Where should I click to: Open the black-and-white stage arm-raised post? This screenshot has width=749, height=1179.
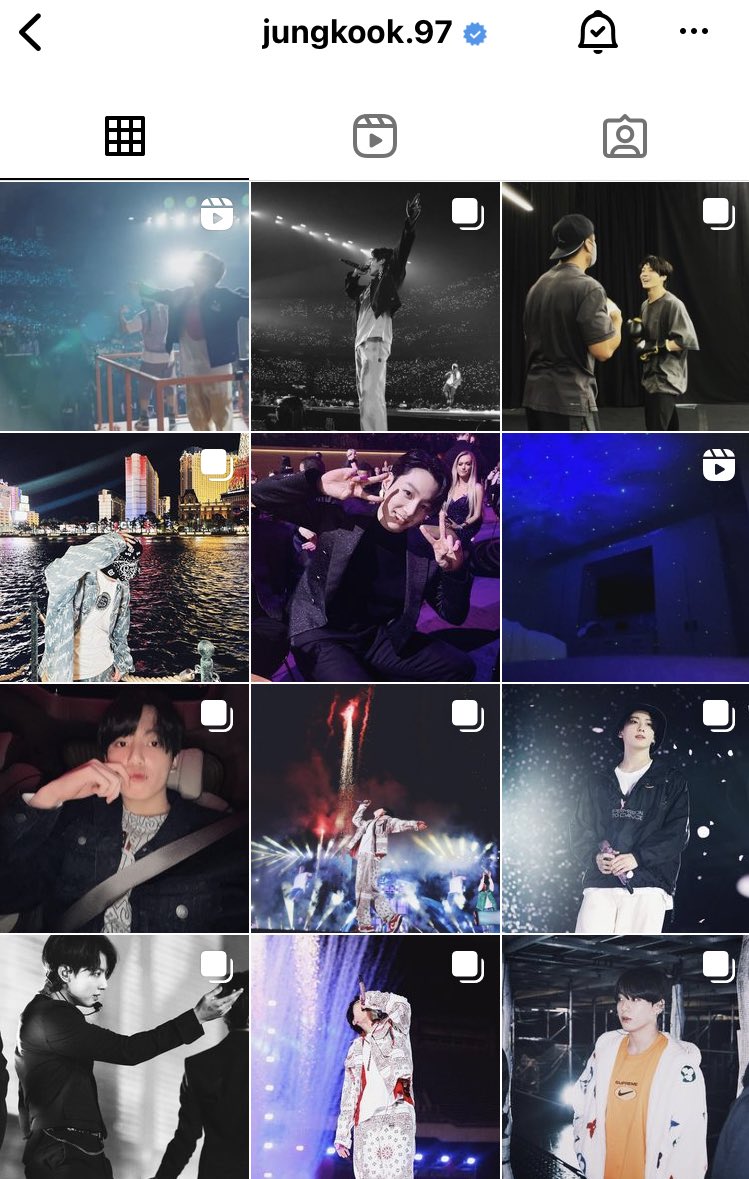click(375, 306)
